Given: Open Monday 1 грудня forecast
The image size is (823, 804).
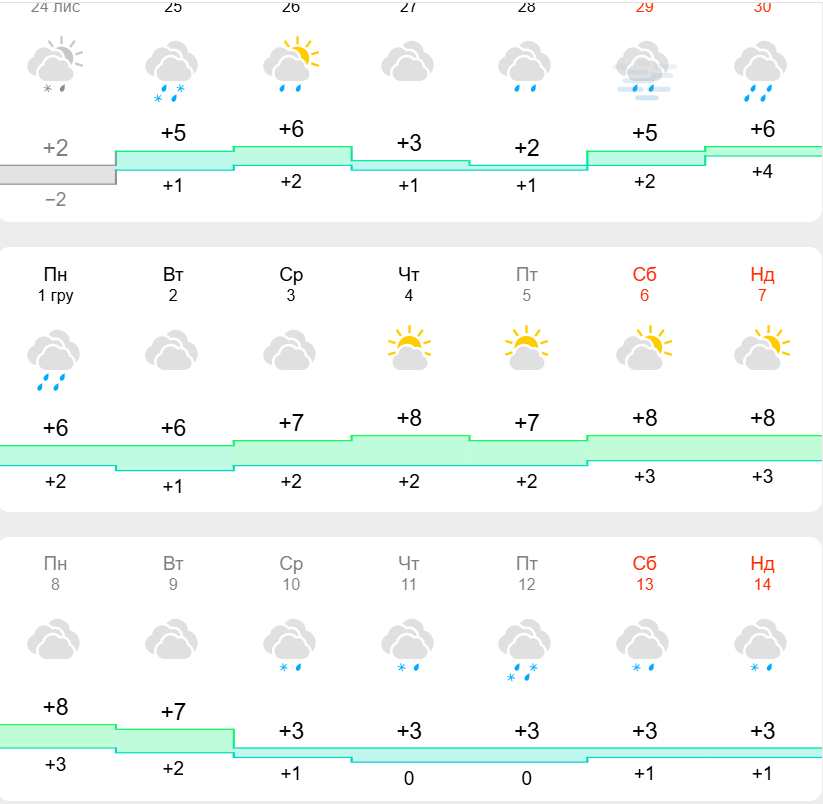Looking at the screenshot, I should pyautogui.click(x=56, y=380).
